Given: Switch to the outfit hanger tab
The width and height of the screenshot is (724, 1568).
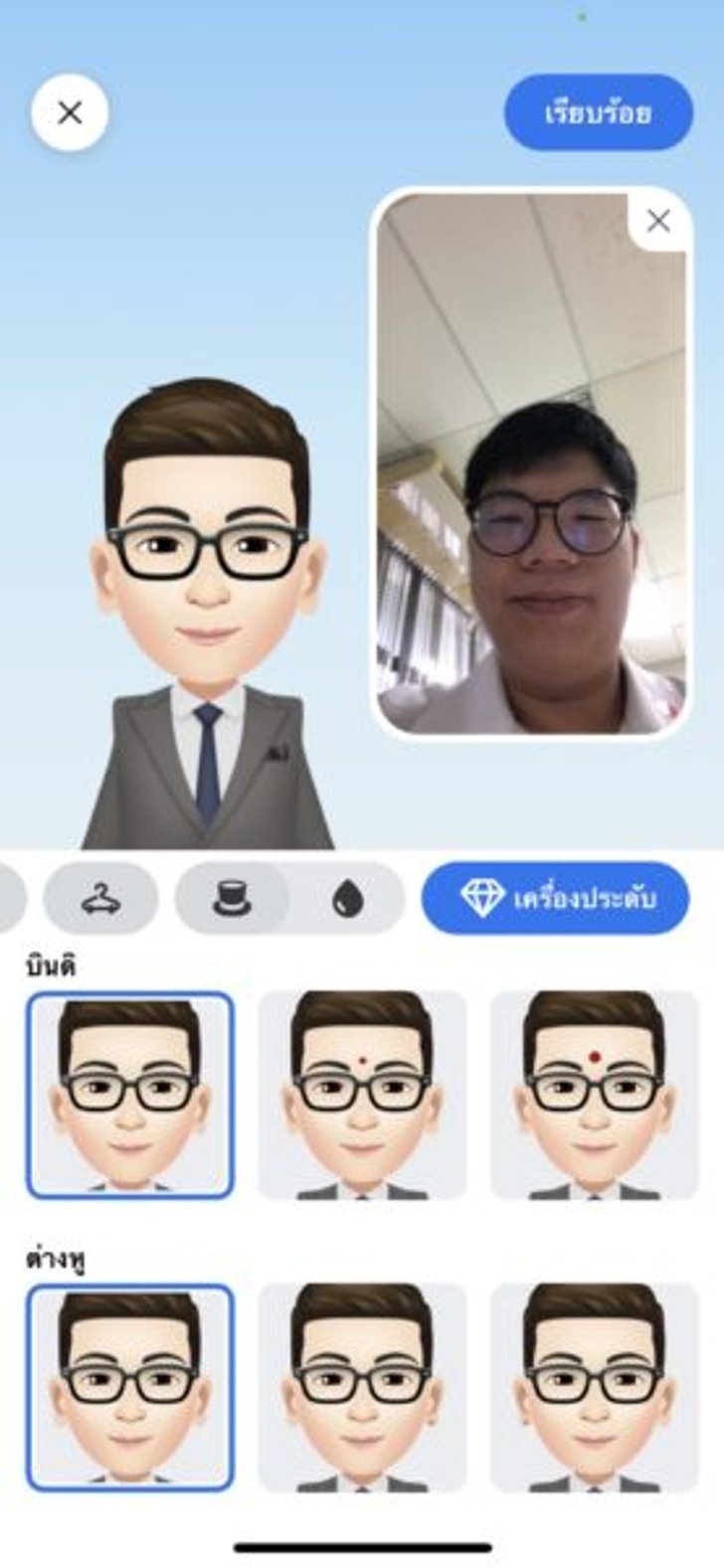Looking at the screenshot, I should 100,899.
